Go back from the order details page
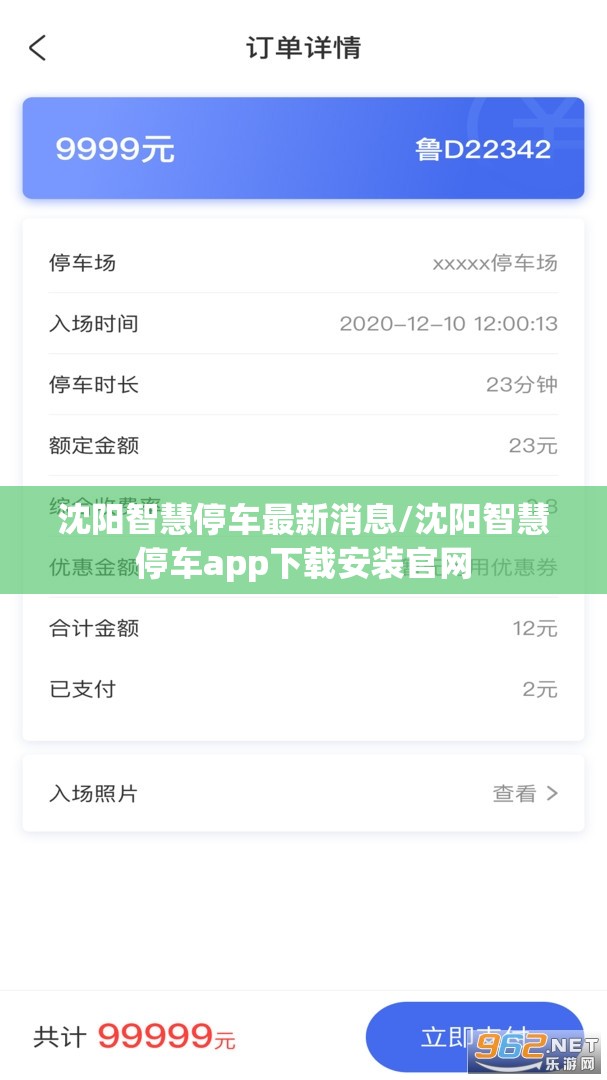Screen dimensions: 607x1080 point(38,48)
